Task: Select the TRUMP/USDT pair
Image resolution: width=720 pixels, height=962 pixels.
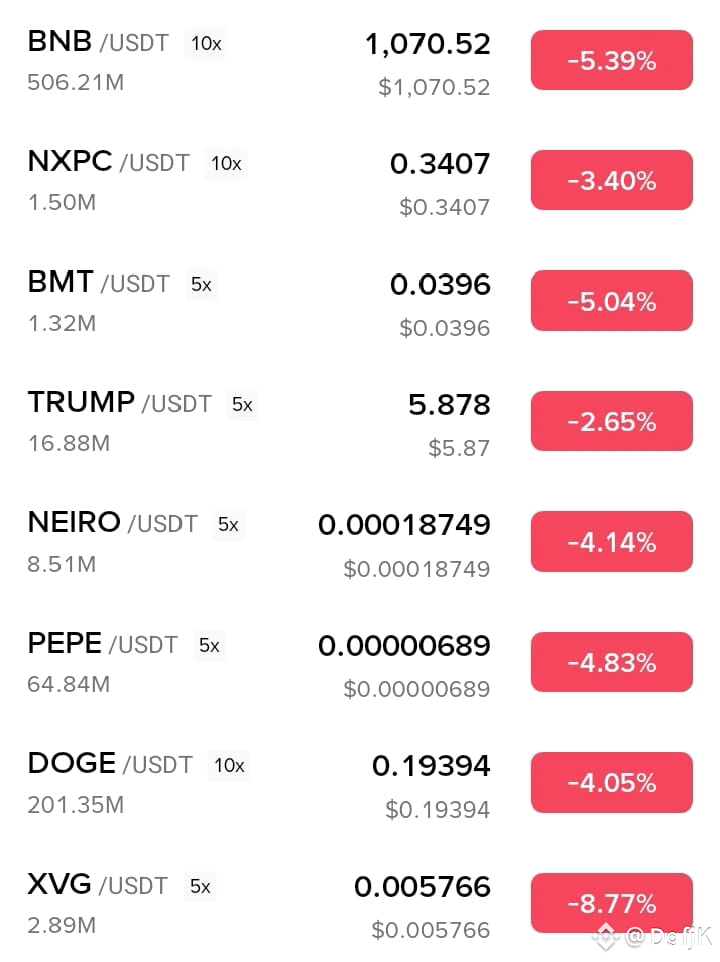Action: 360,421
